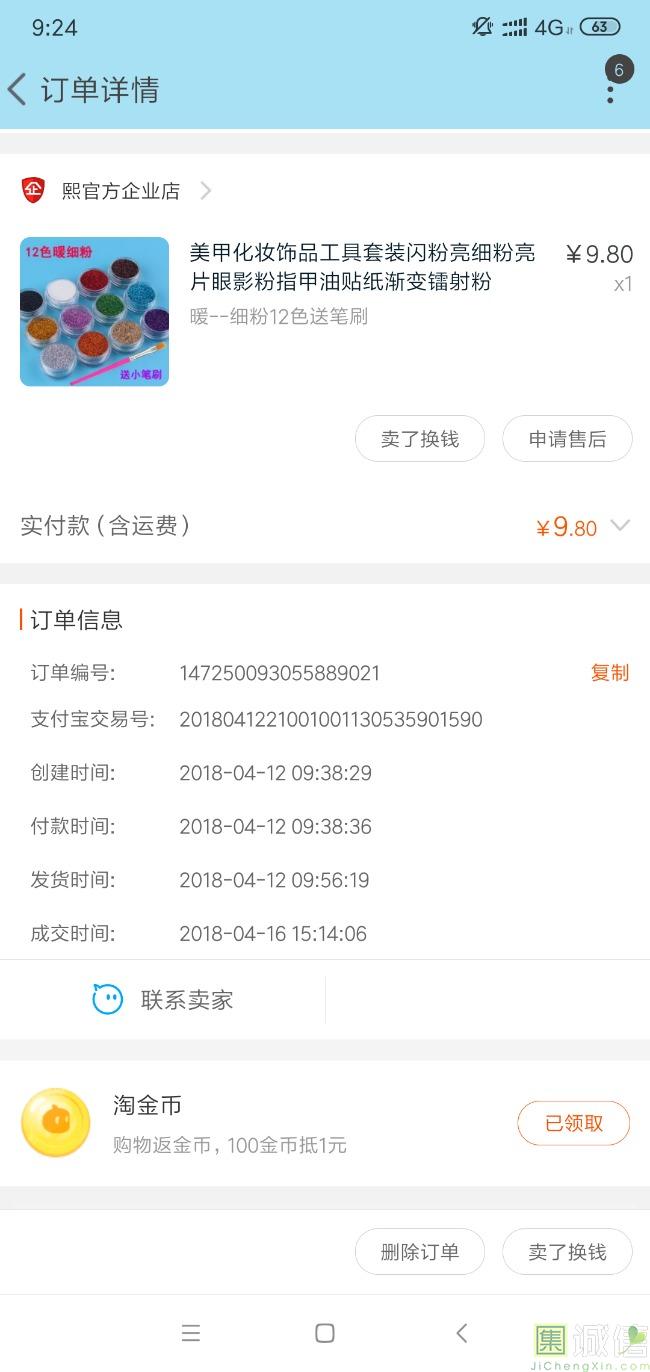The image size is (650, 1372).
Task: Tap the 已领取 button for 淘金币
Action: coord(573,1123)
